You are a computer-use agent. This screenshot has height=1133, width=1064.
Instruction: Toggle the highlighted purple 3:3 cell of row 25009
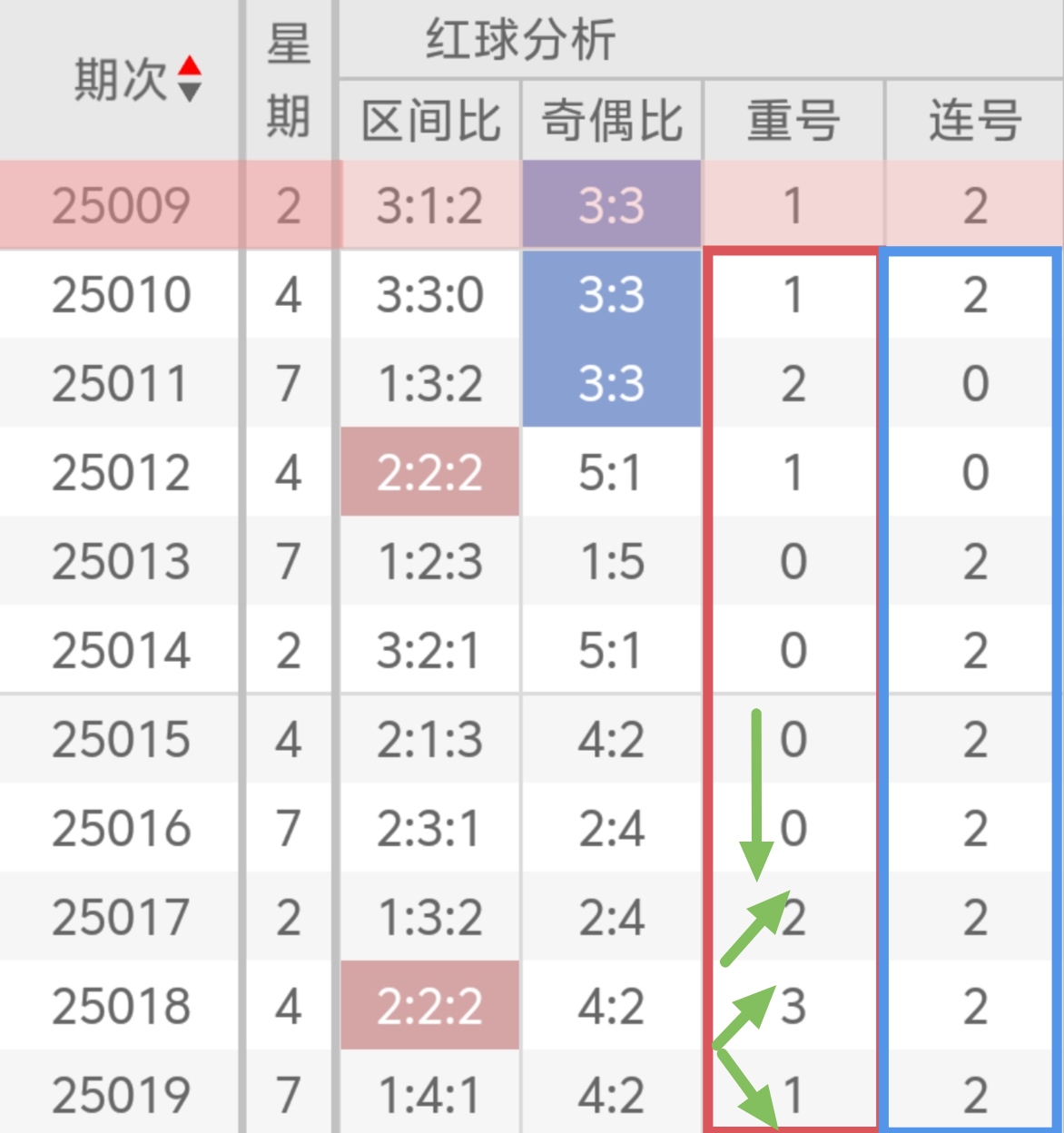610,203
